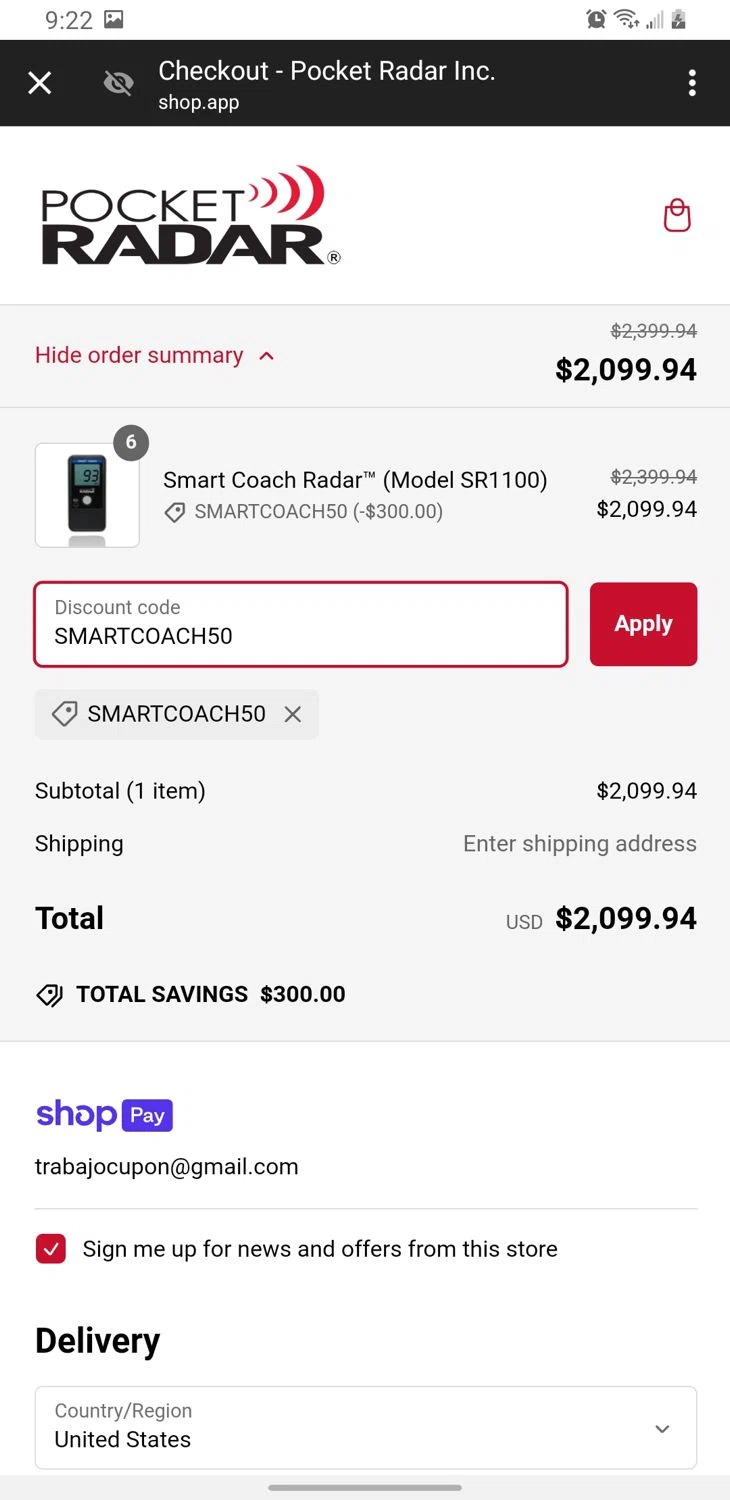Open the Country/Region dropdown
730x1500 pixels.
click(x=365, y=1427)
